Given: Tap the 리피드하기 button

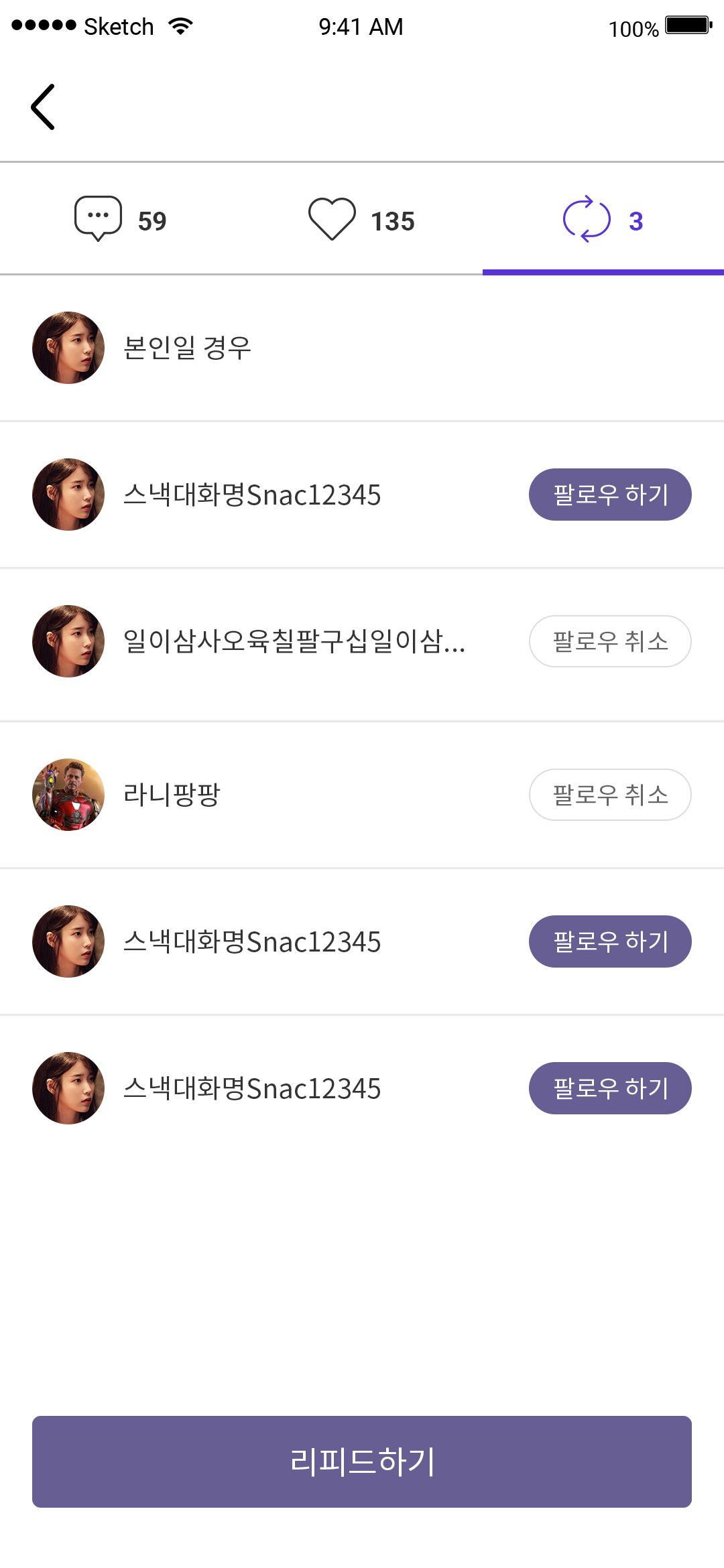Looking at the screenshot, I should click(362, 1461).
